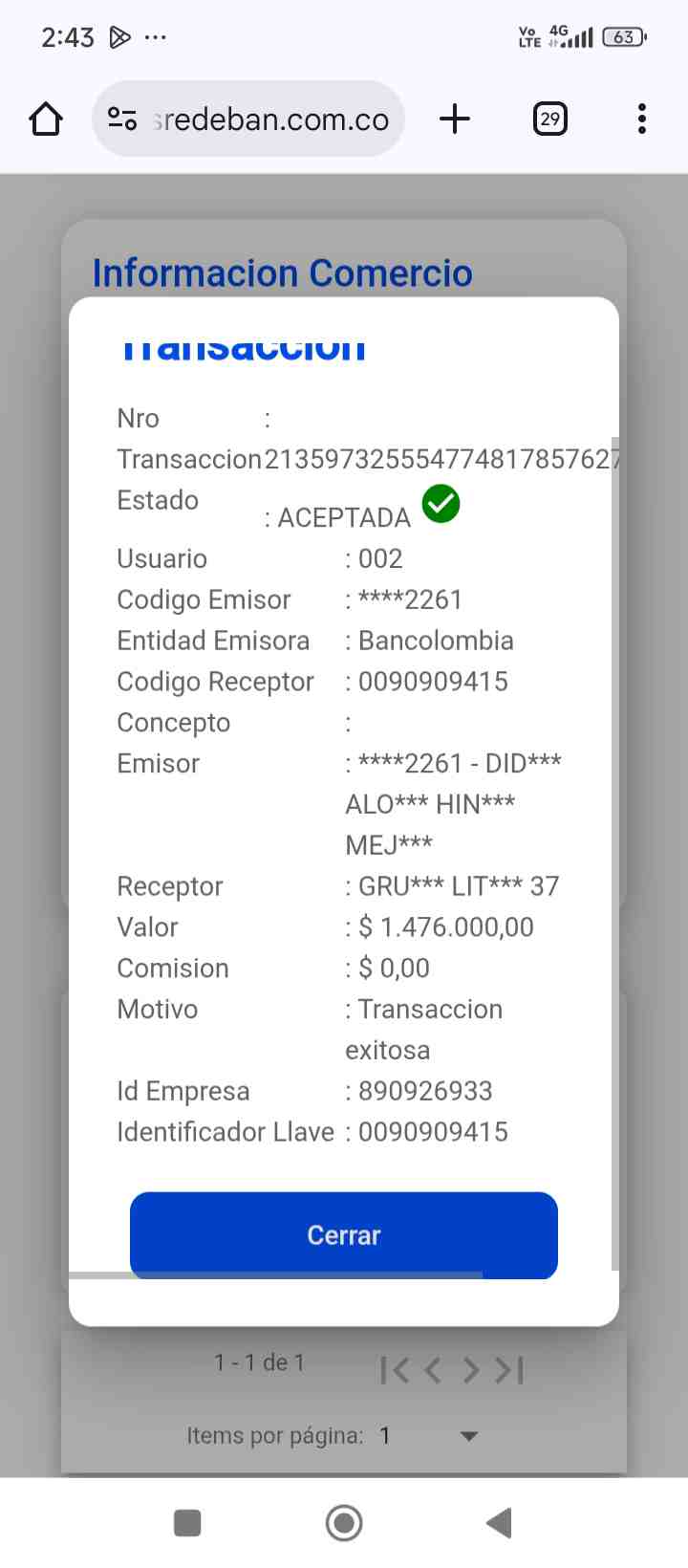This screenshot has width=688, height=1568.
Task: Open the browser home page
Action: coord(46,120)
